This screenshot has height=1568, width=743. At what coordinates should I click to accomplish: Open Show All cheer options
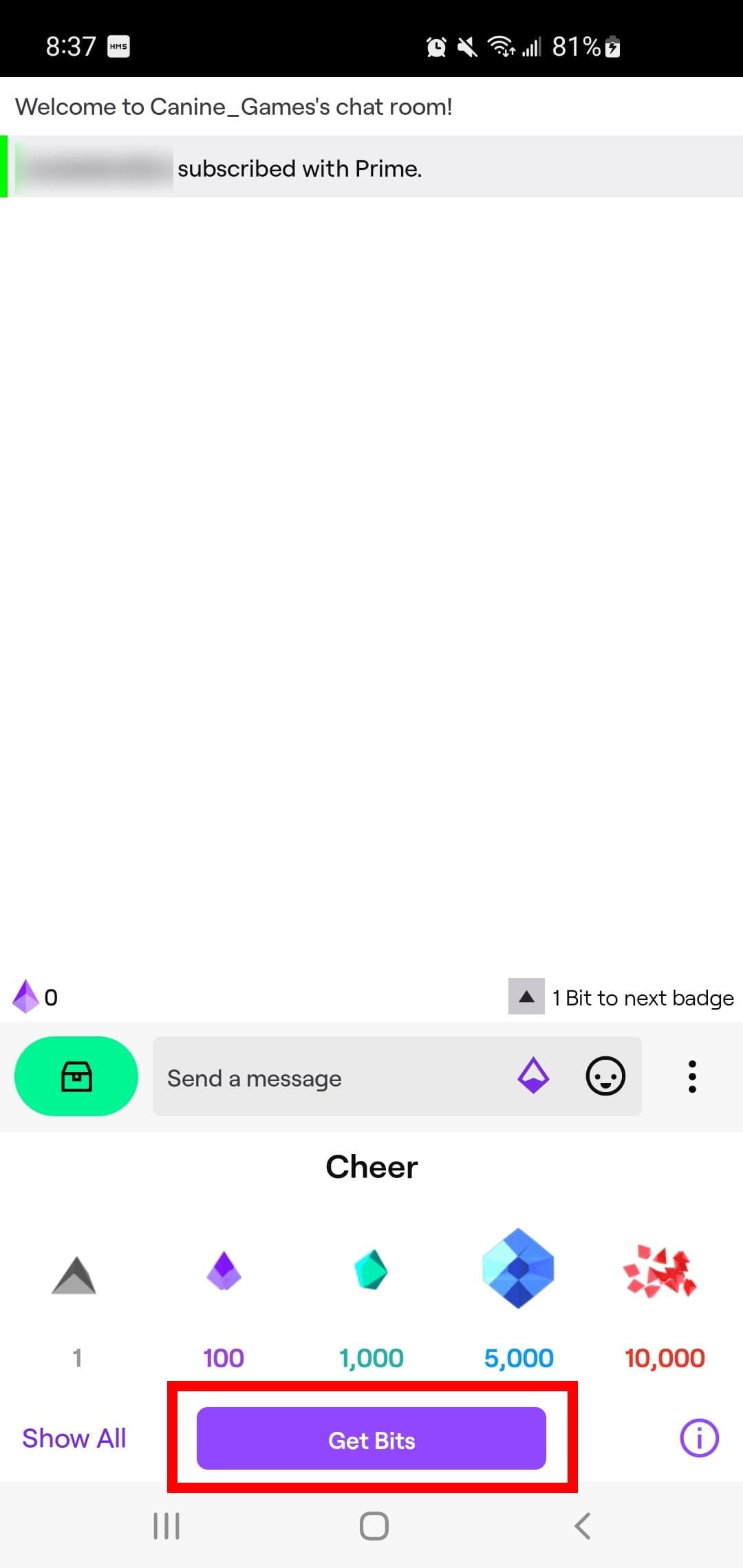coord(74,1438)
